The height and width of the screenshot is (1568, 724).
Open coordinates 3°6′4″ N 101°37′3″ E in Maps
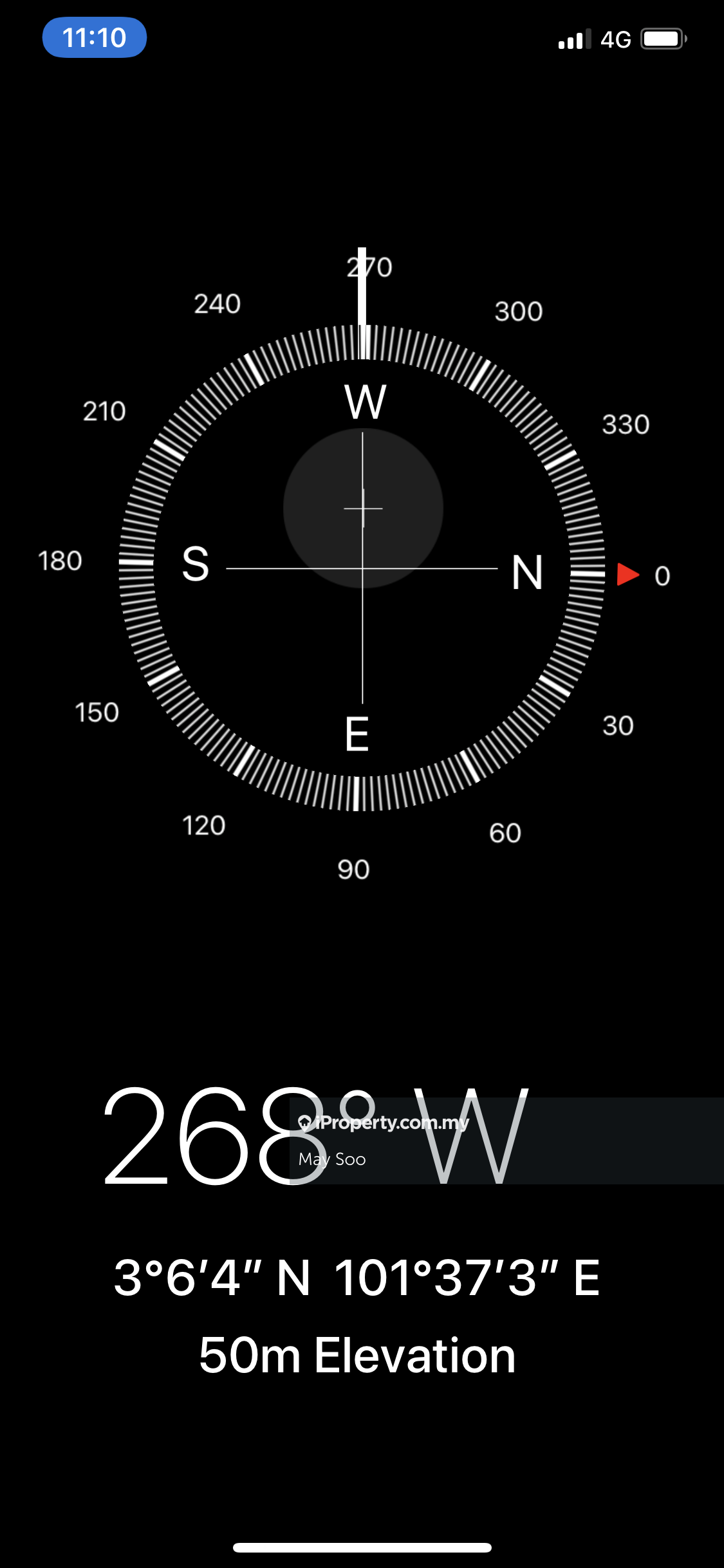coord(357,1278)
